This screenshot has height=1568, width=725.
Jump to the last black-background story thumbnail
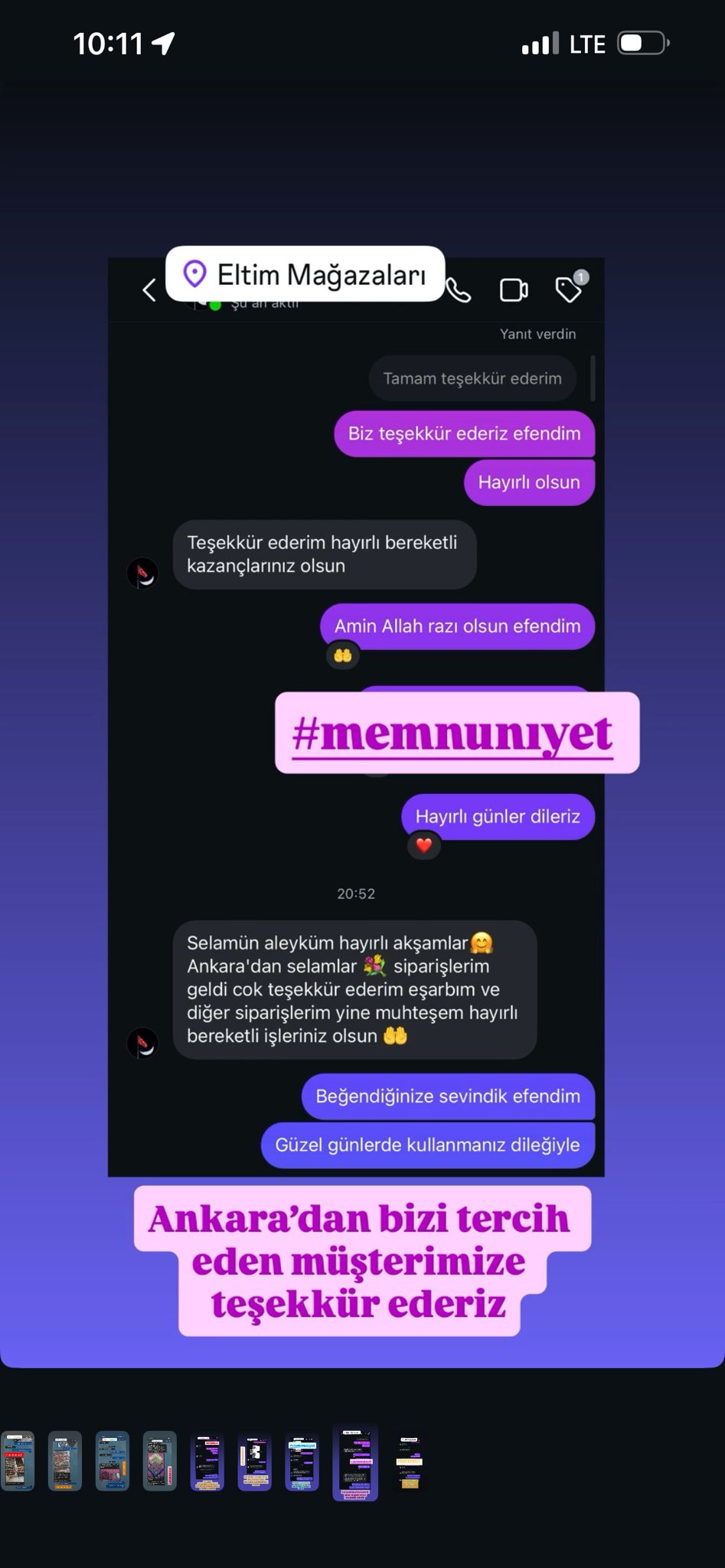[x=409, y=1461]
